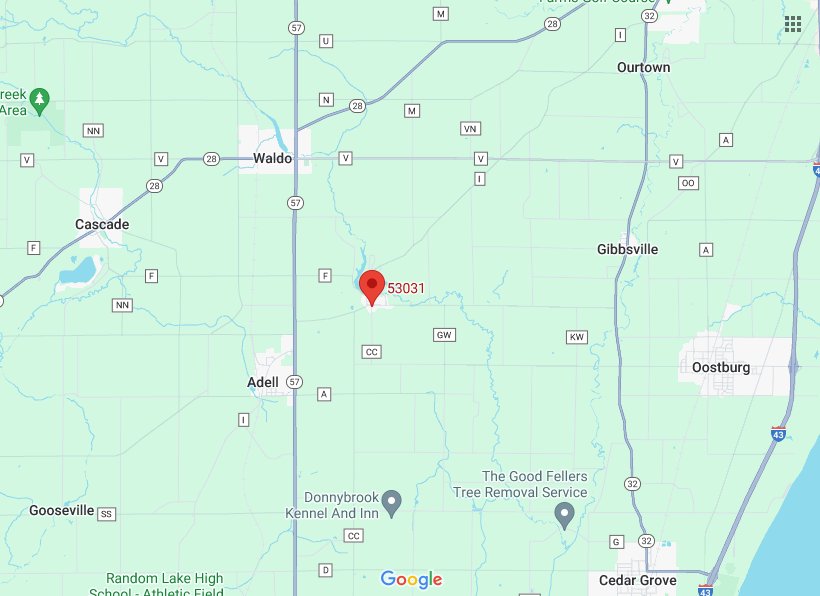
Task: Open Donnybrook Kennel And Inn place marker
Action: tap(392, 499)
